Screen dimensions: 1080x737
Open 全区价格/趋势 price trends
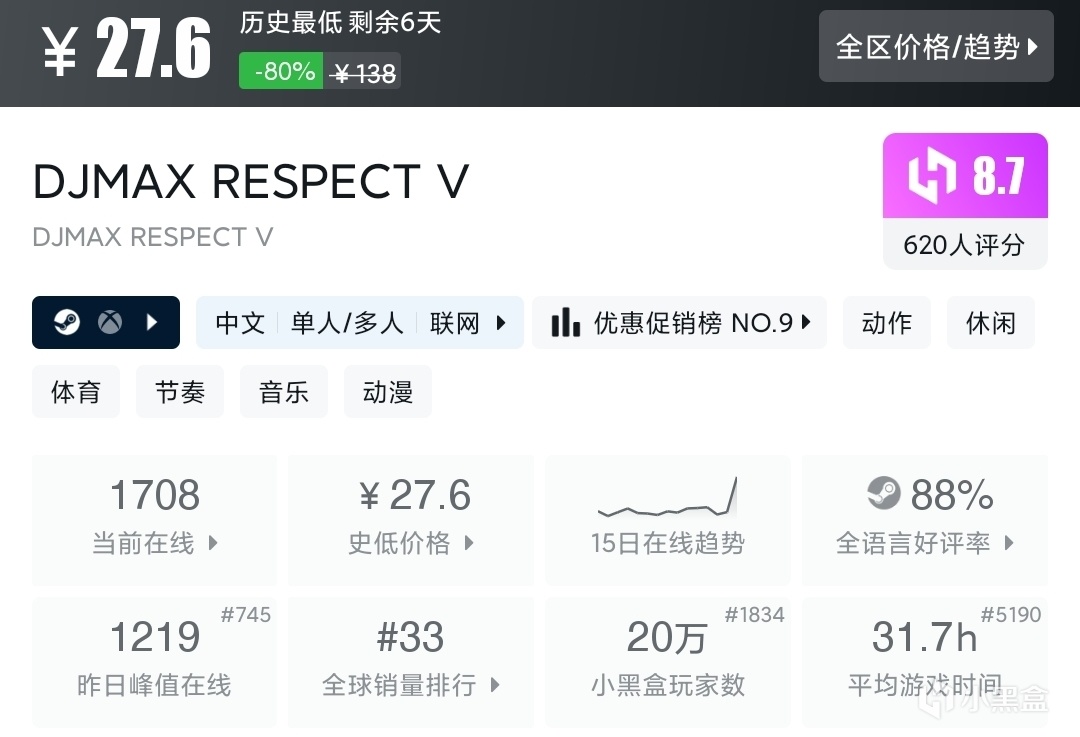tap(936, 47)
